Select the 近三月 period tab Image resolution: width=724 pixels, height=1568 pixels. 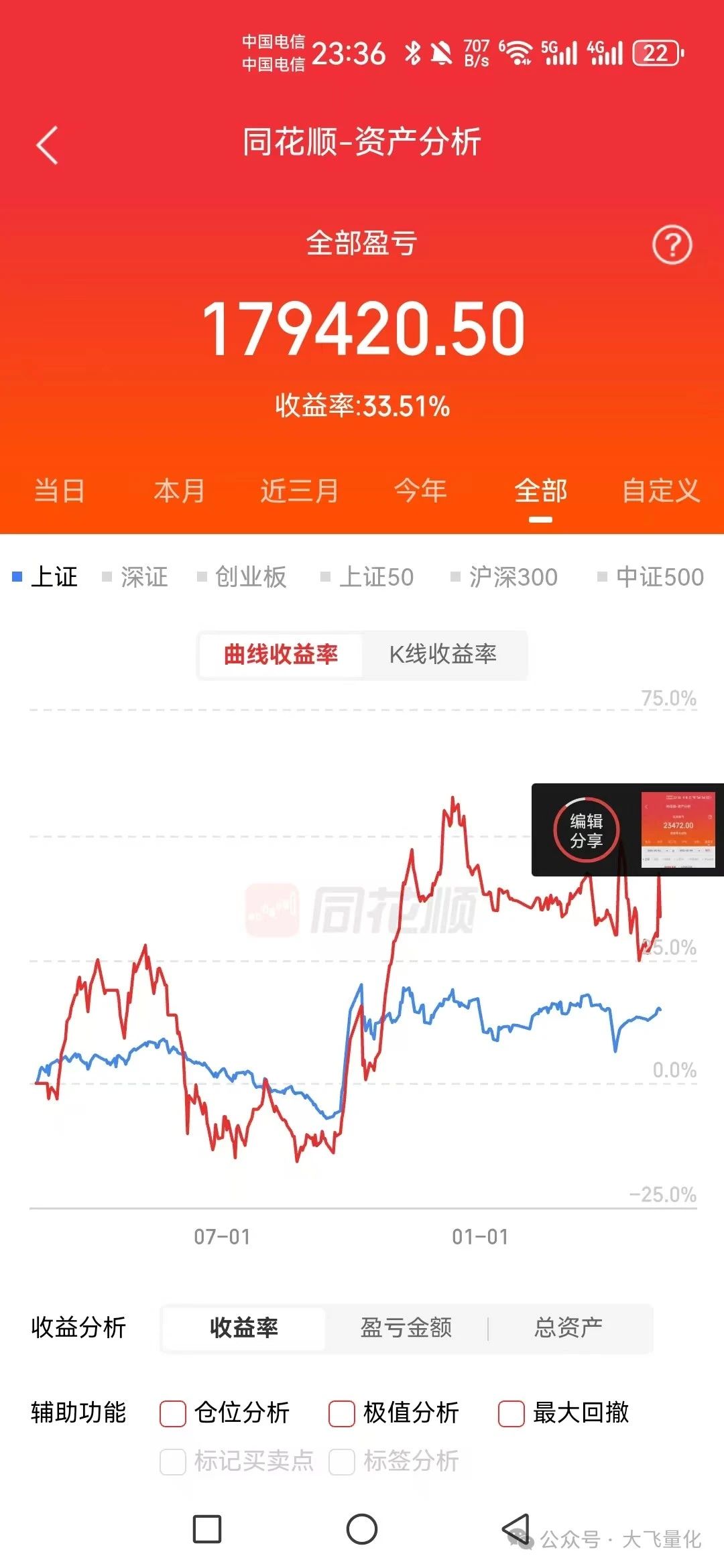(x=299, y=491)
